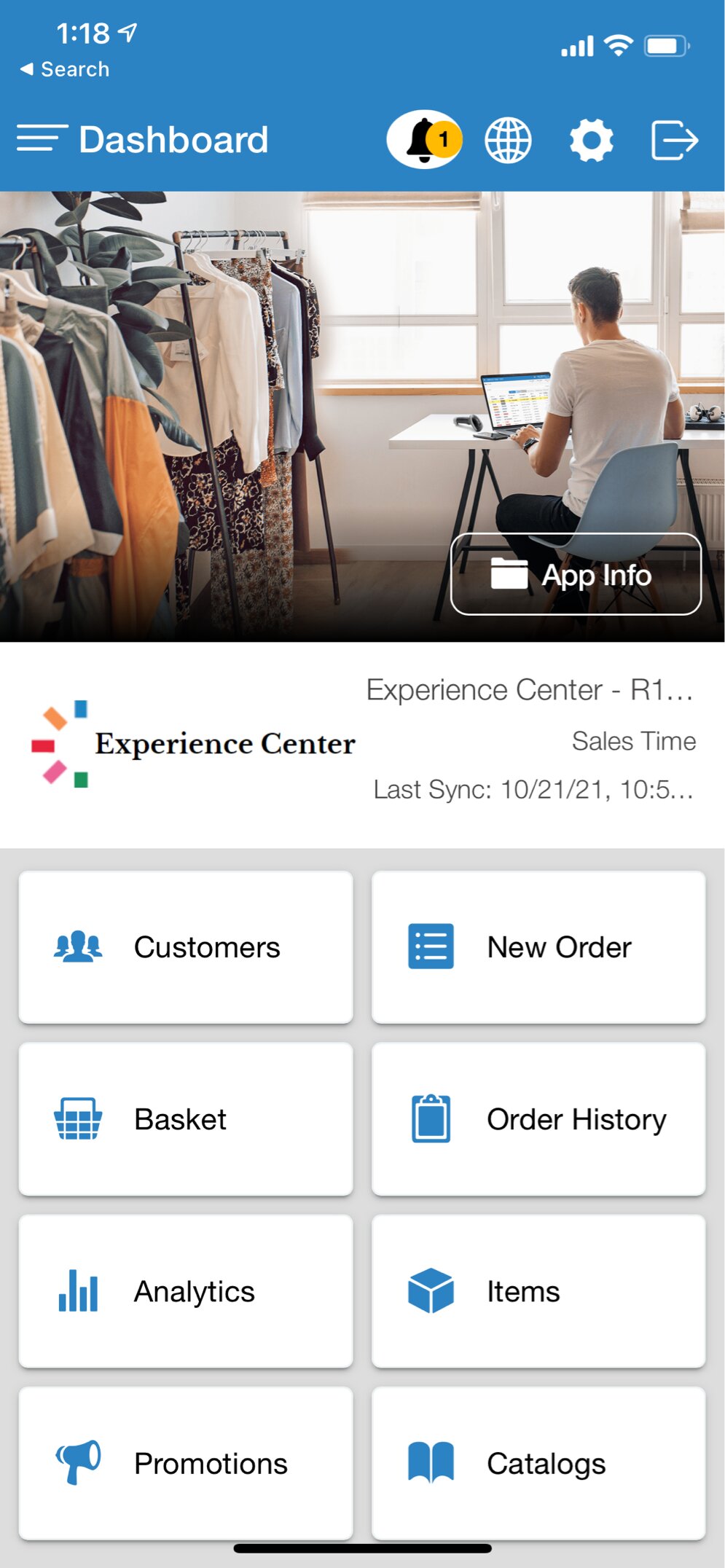Tap the Items cube icon

430,1291
